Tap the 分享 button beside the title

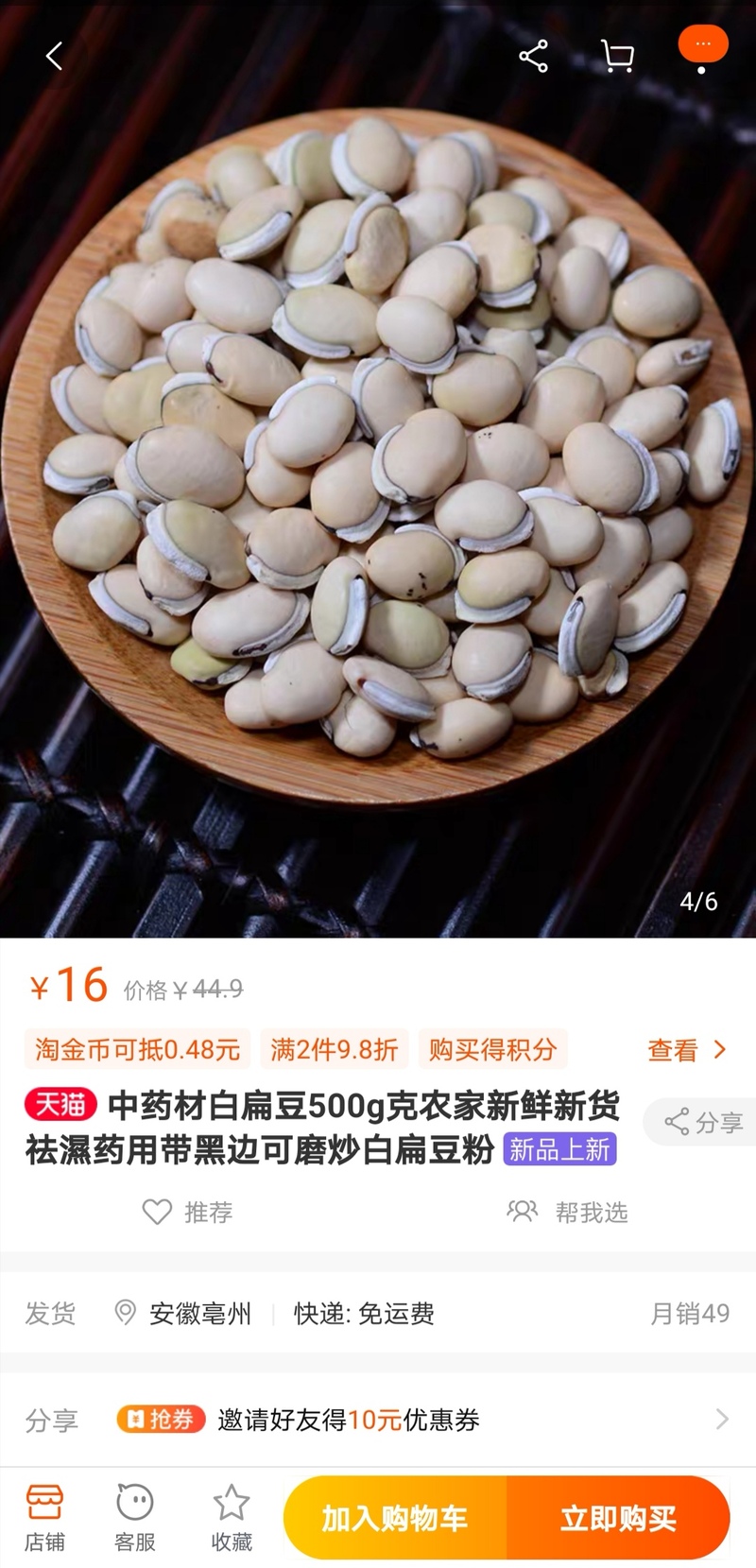tap(704, 1123)
